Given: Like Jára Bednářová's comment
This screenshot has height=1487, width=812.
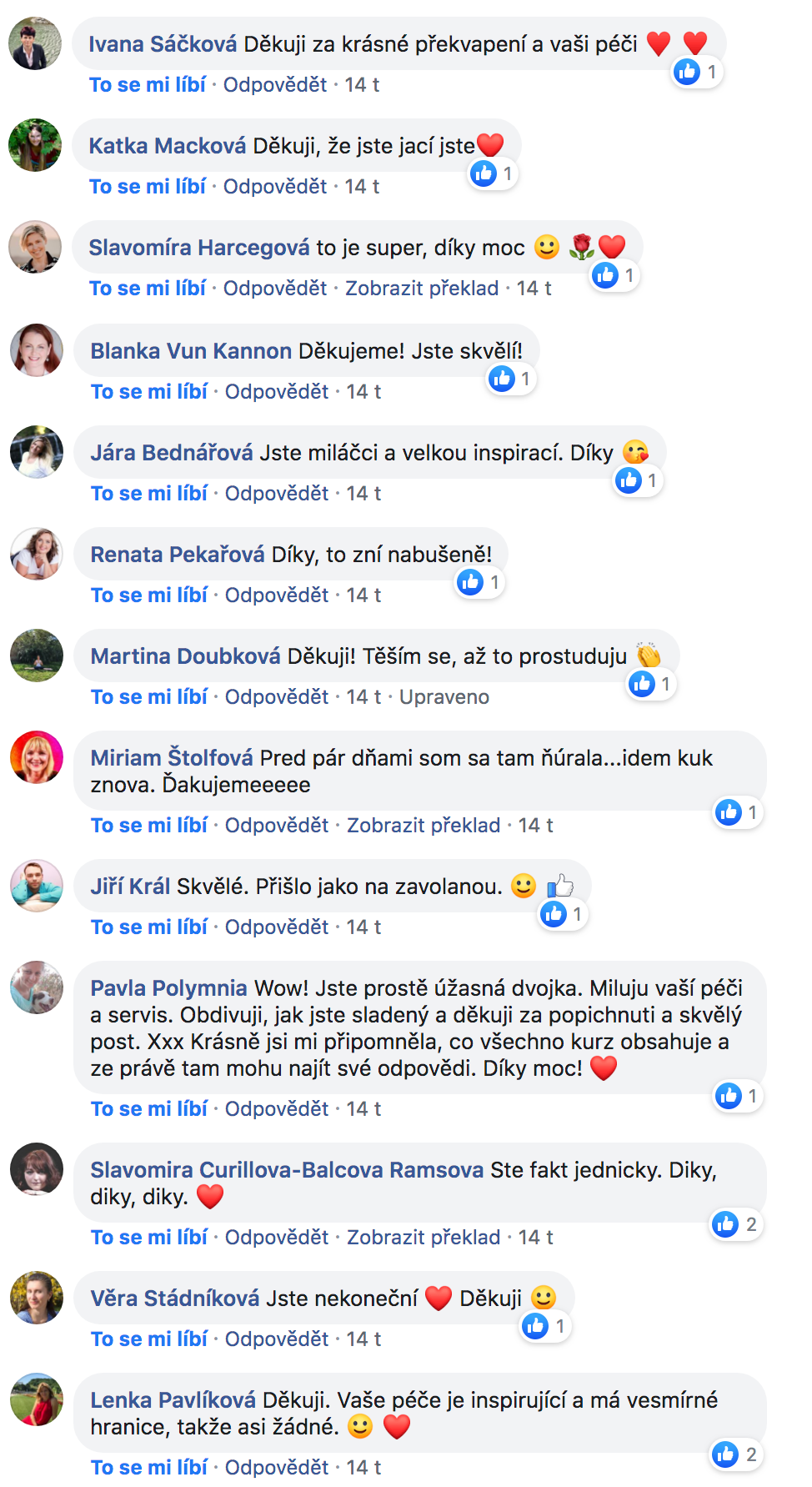Looking at the screenshot, I should point(148,494).
